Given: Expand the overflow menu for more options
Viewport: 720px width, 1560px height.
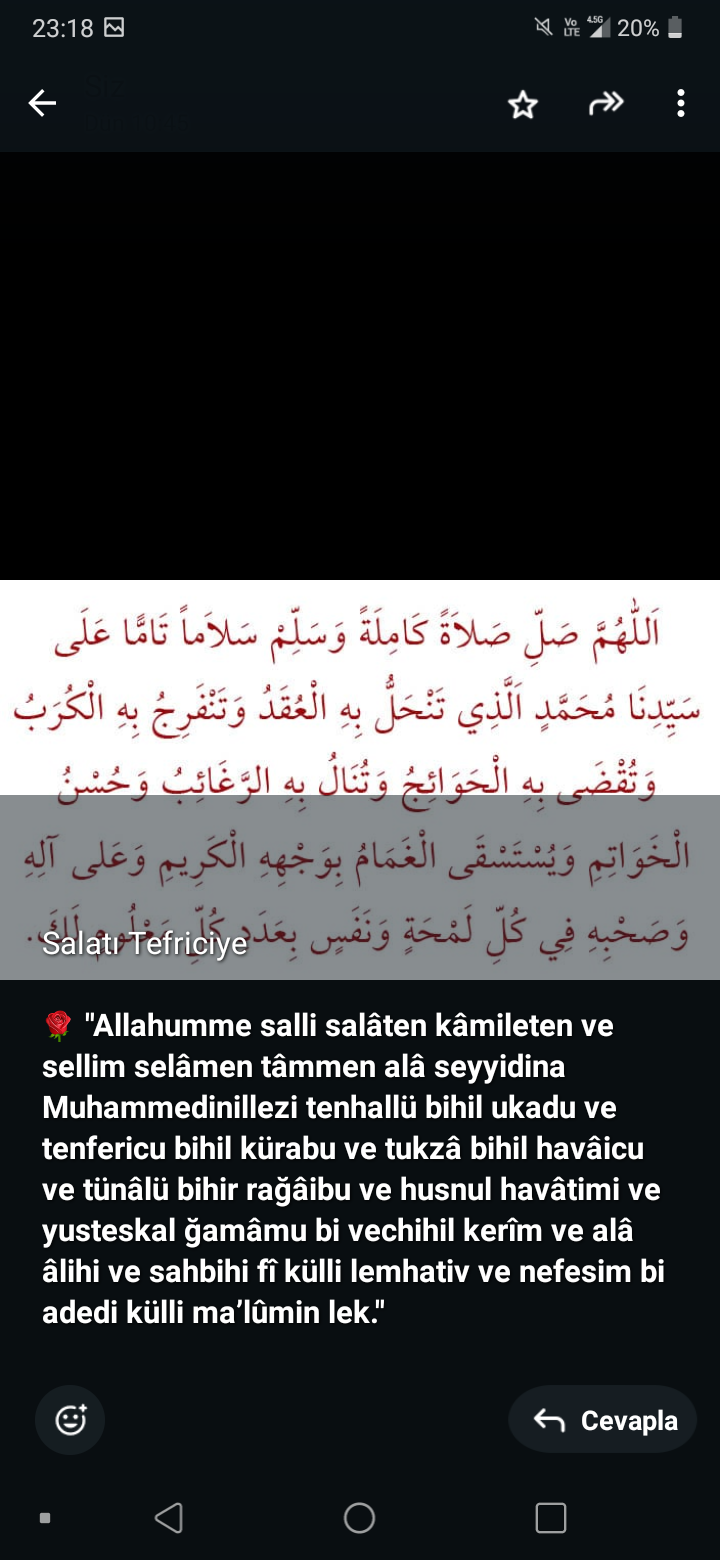Looking at the screenshot, I should pos(681,103).
